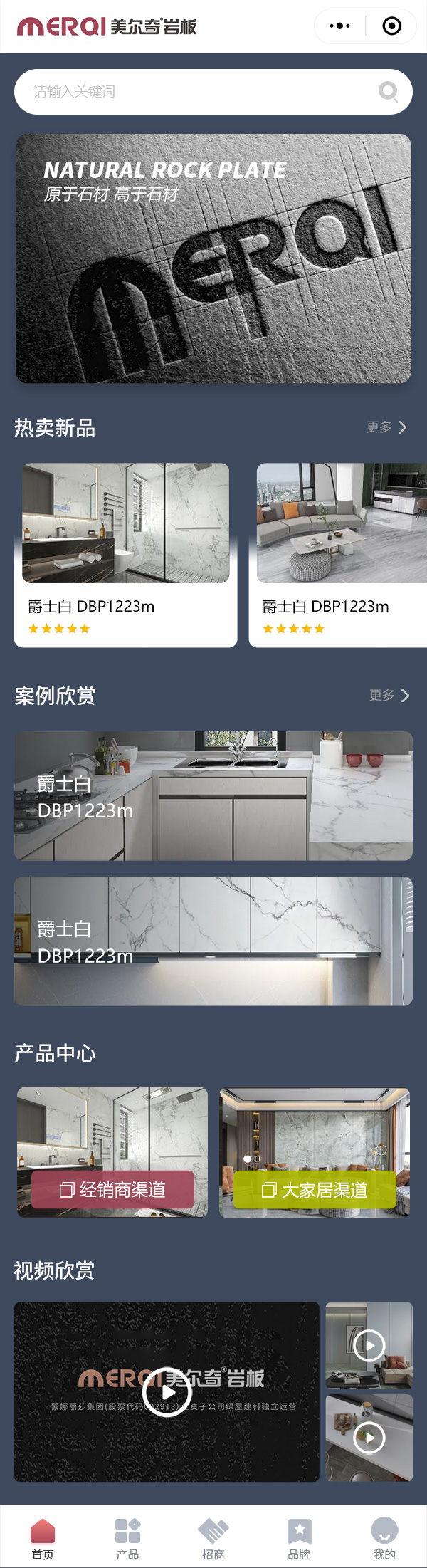Open the 爵士白 kitchen countertop case
Viewport: 427px width, 1568px height.
pos(213,796)
